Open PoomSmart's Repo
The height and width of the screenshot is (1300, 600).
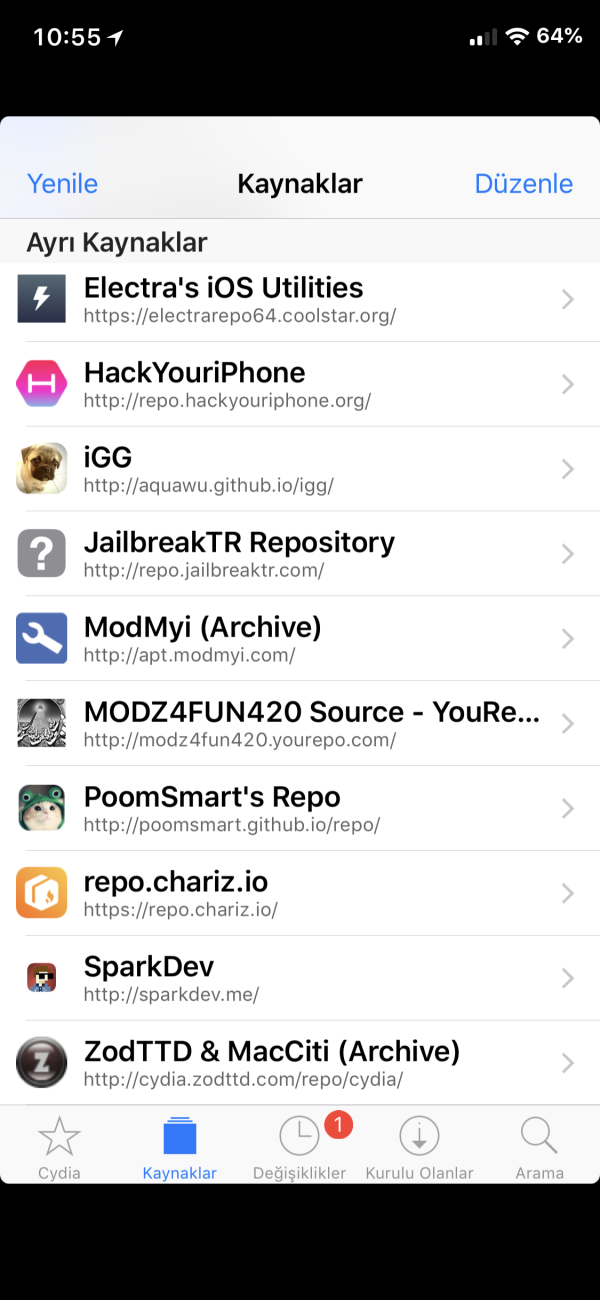300,809
